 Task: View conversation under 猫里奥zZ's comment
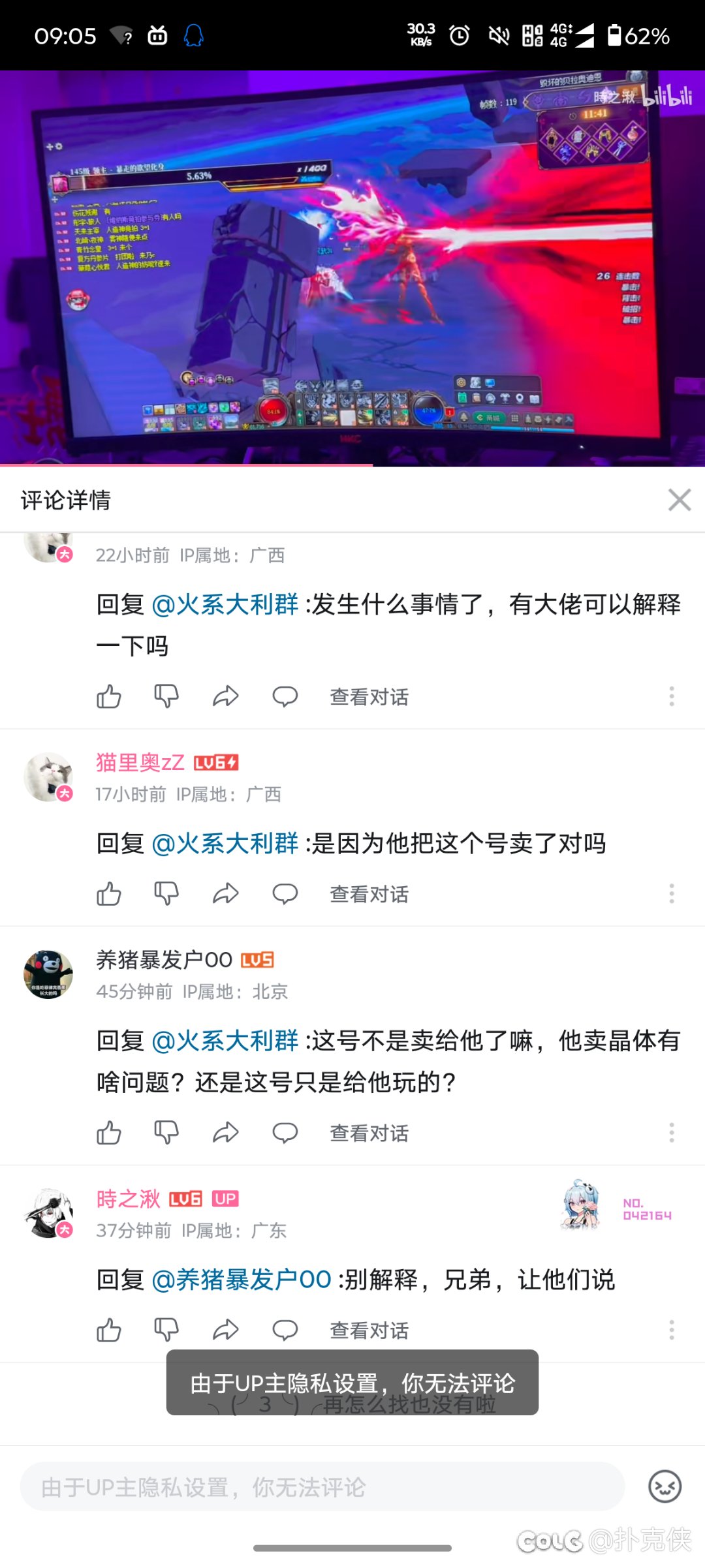click(x=369, y=894)
